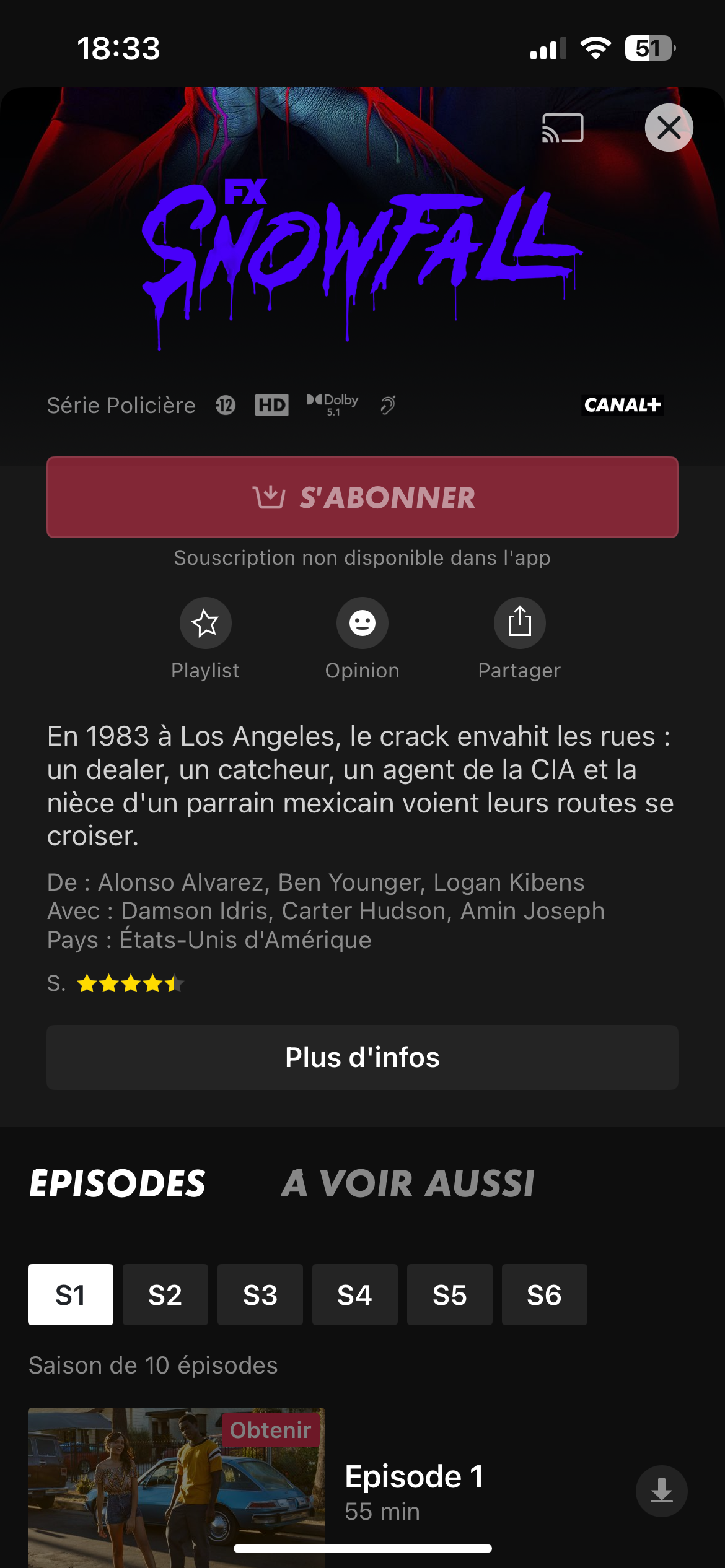View season S4 episodes
The width and height of the screenshot is (725, 1568).
(354, 1294)
